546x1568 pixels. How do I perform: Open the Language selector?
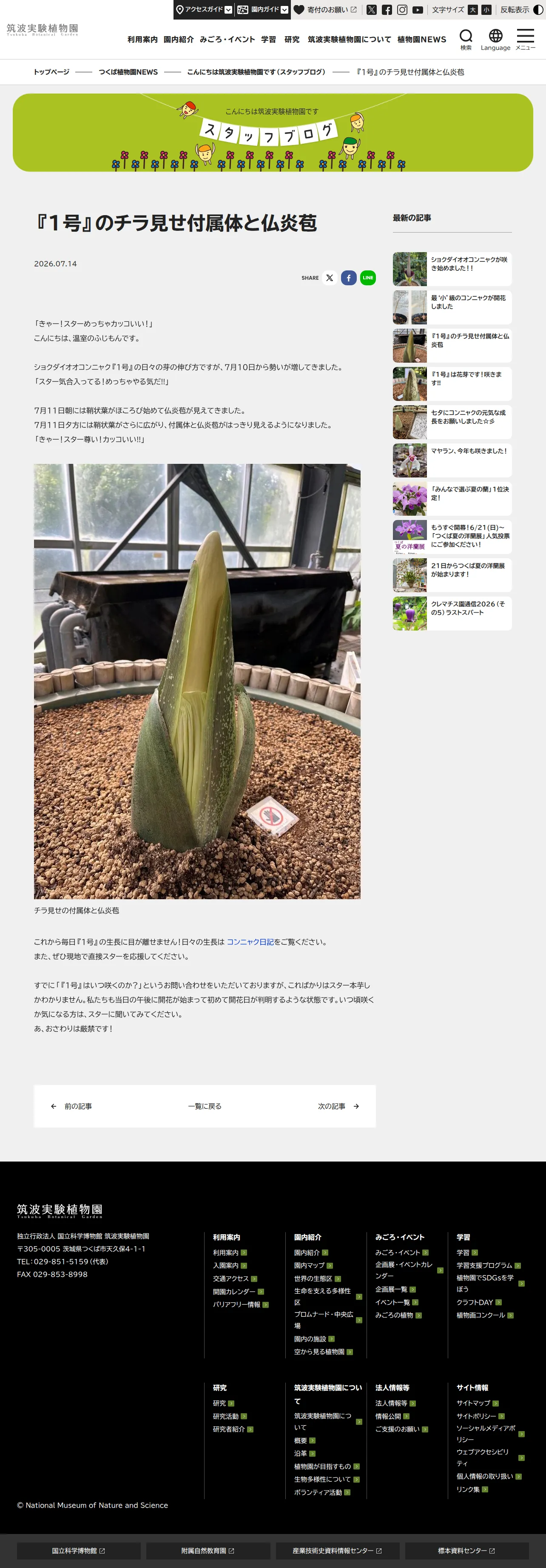(495, 40)
